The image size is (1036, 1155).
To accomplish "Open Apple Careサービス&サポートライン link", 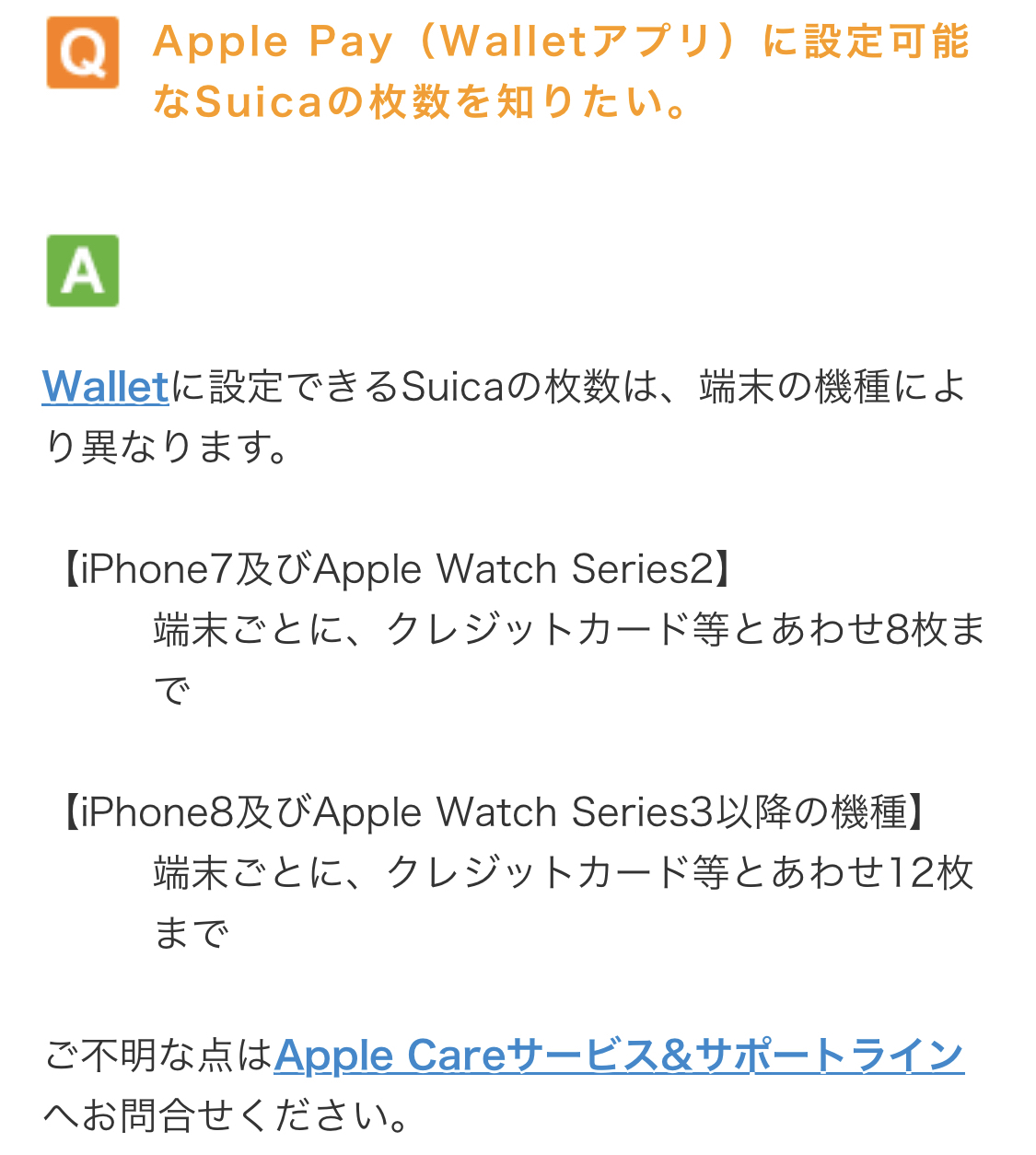I will (x=619, y=1056).
